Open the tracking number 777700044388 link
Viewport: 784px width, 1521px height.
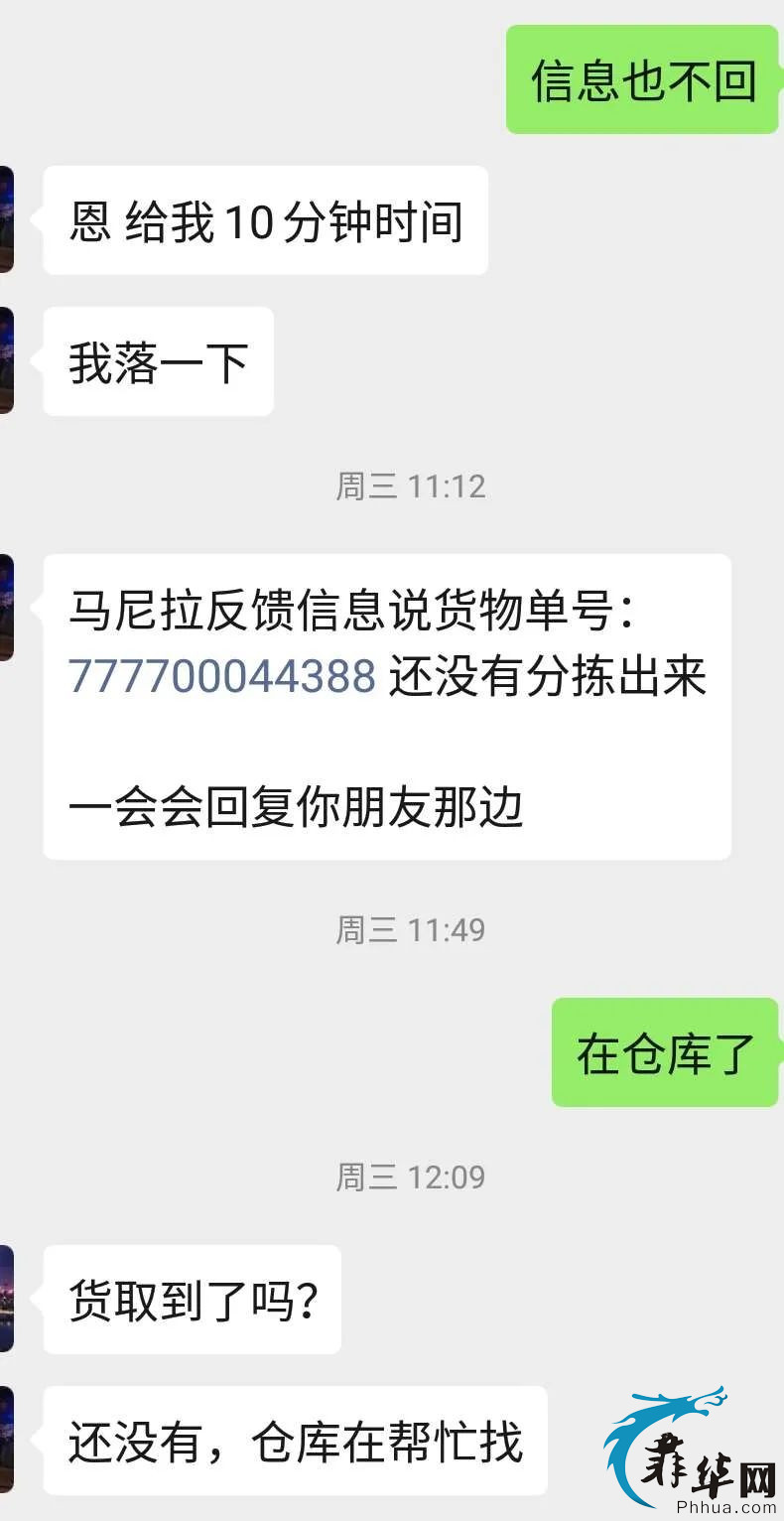pos(221,677)
